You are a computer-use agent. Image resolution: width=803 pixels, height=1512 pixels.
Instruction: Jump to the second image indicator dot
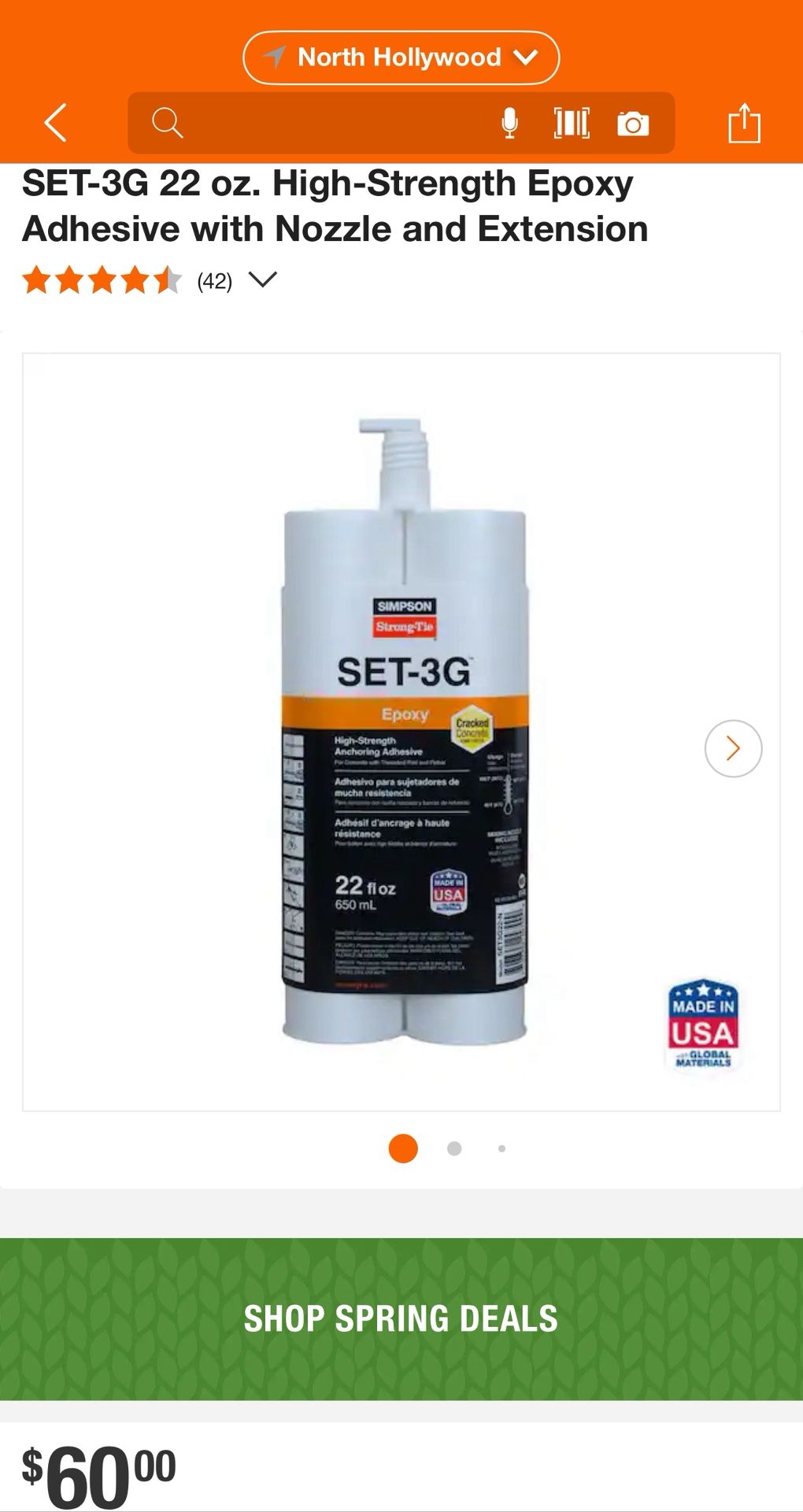[x=454, y=1148]
